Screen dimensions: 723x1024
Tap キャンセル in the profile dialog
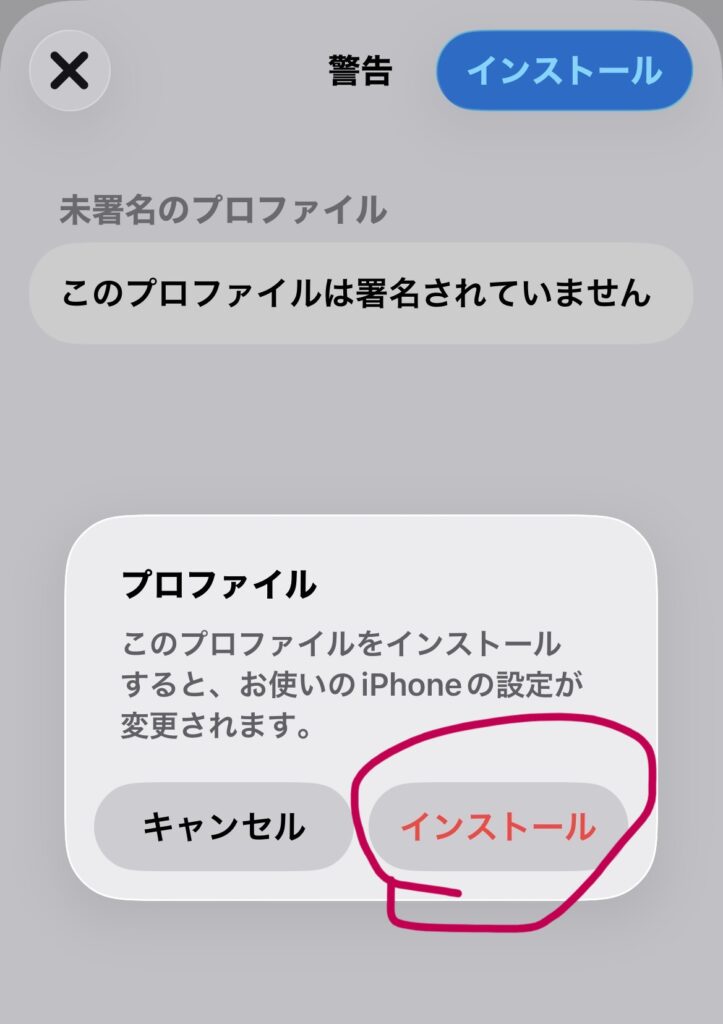[x=223, y=827]
